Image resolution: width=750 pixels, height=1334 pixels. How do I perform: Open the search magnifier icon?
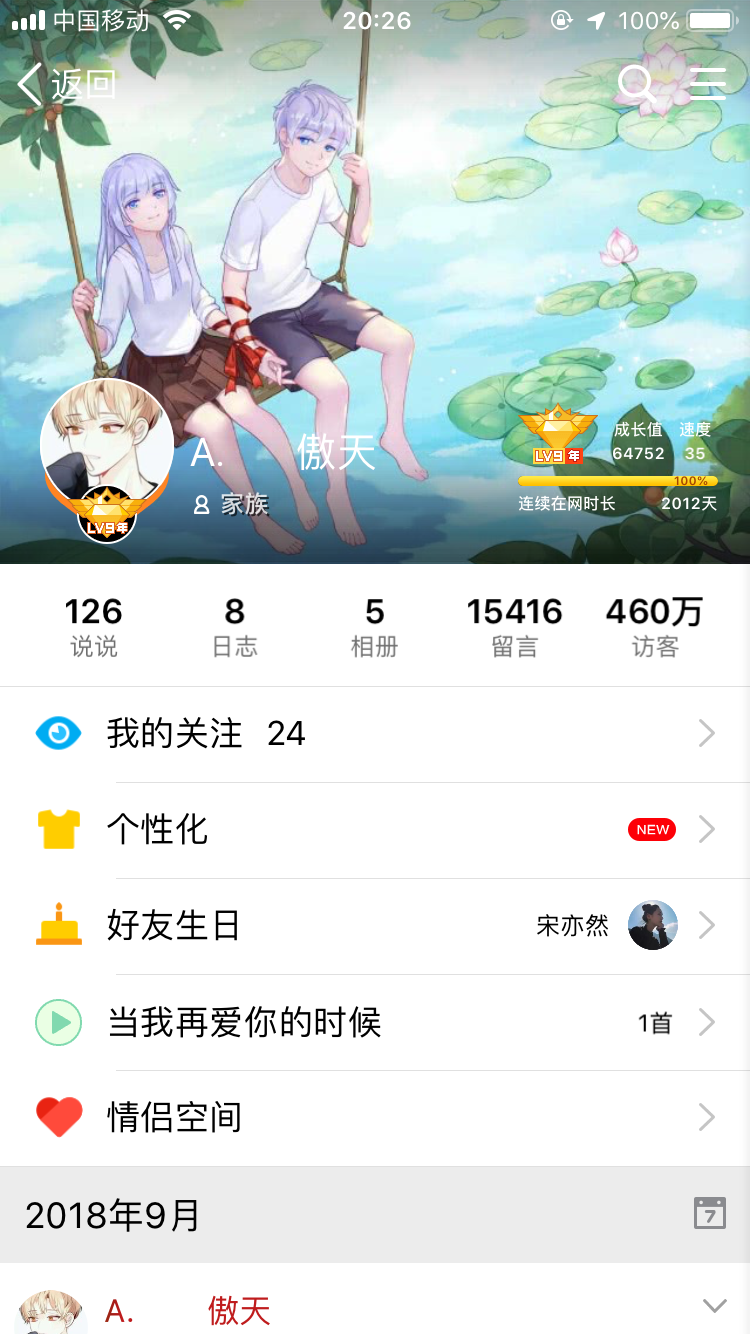636,84
